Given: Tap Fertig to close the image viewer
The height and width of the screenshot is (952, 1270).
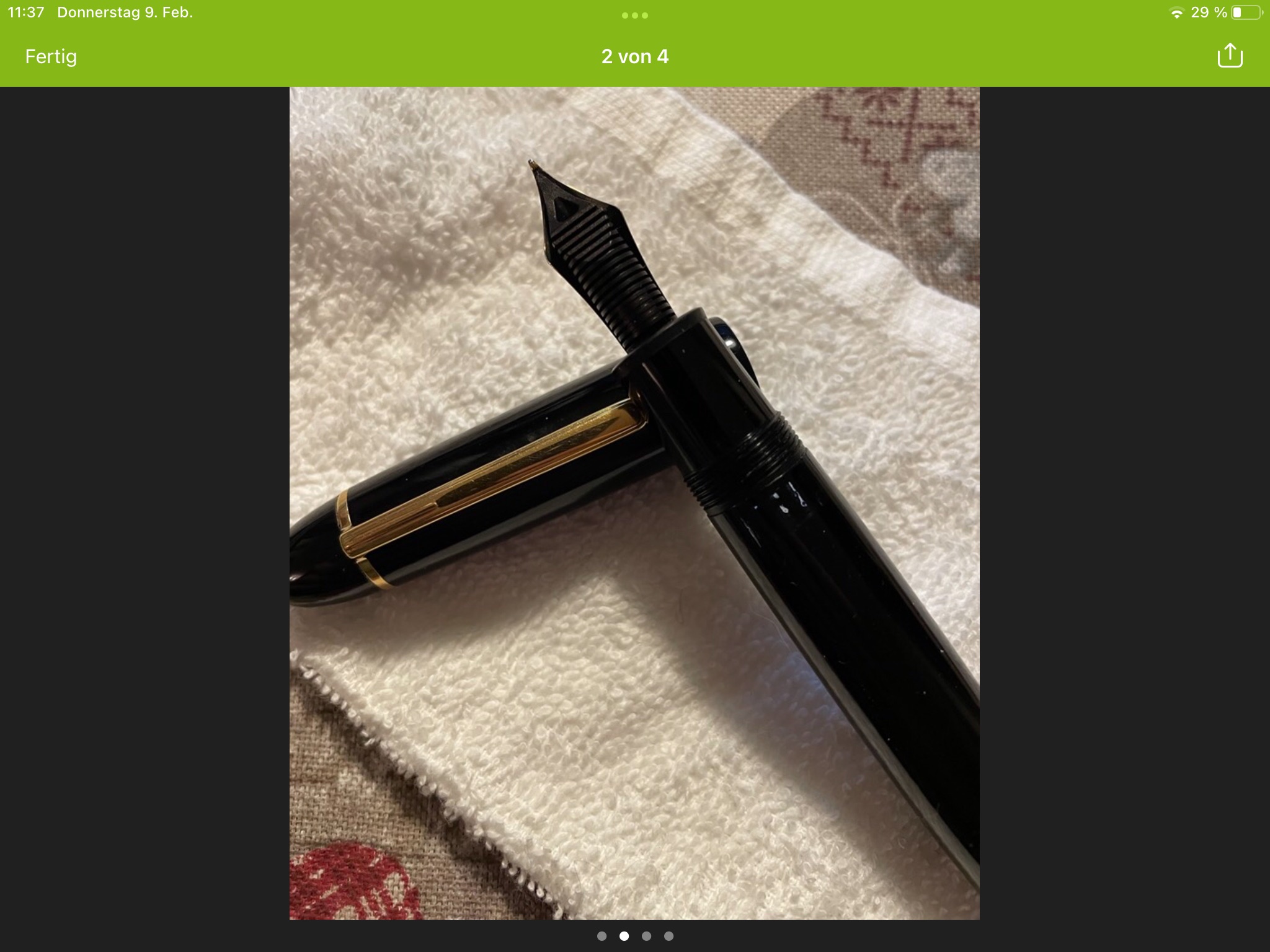Looking at the screenshot, I should pos(51,56).
